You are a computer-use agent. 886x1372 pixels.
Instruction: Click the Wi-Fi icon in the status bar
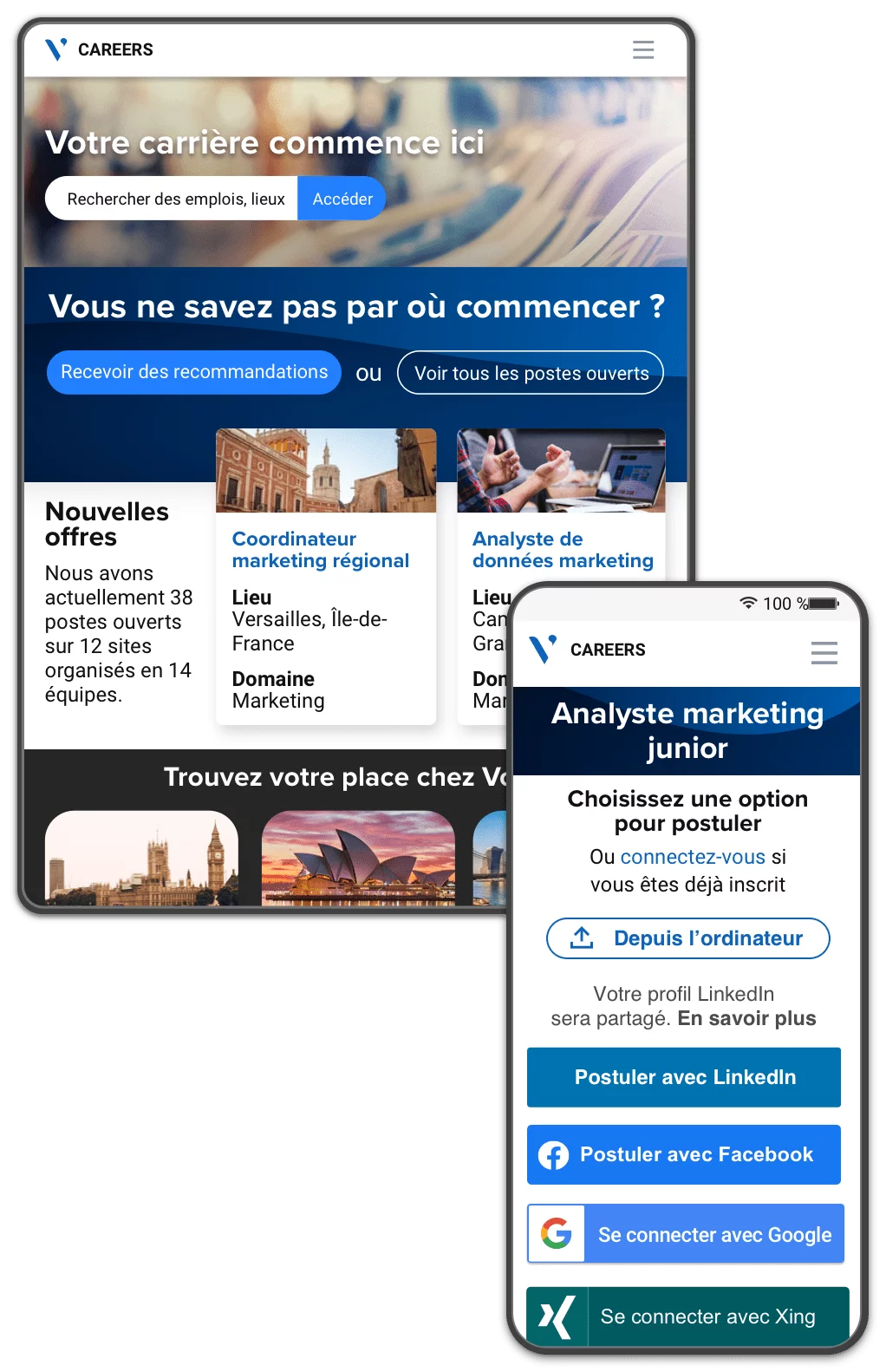pyautogui.click(x=748, y=604)
